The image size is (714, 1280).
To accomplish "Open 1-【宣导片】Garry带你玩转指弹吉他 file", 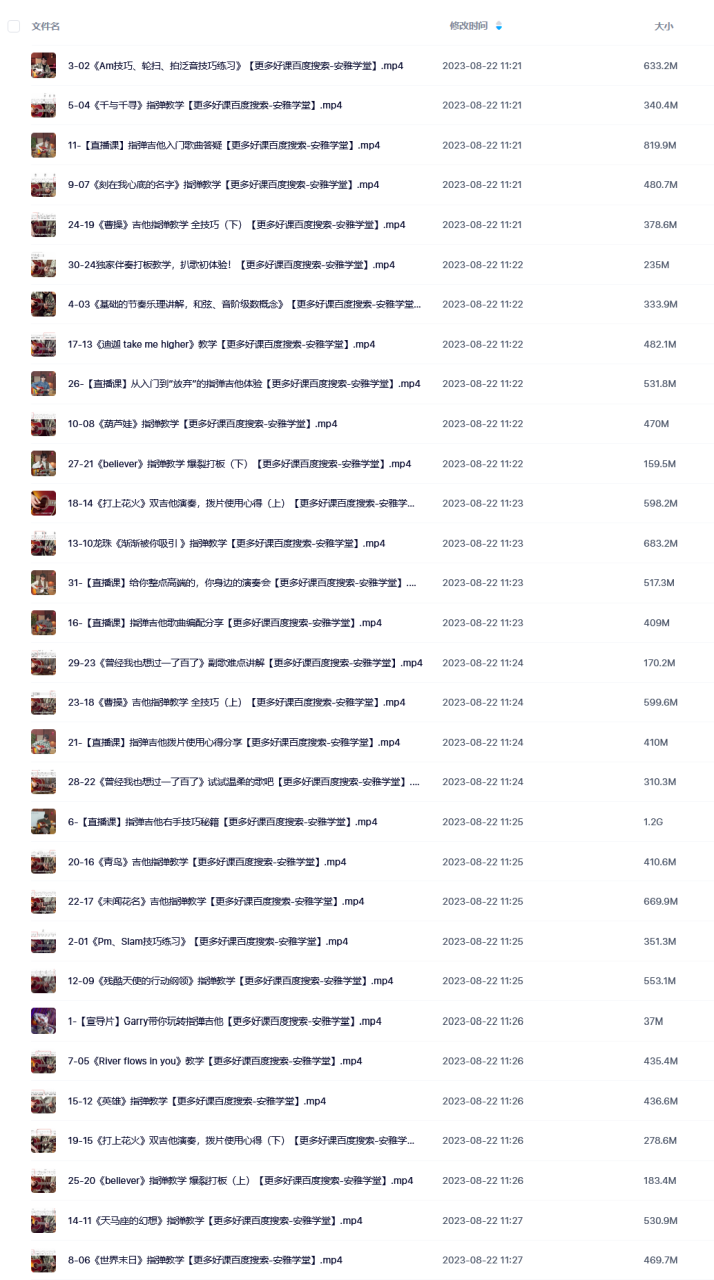I will click(224, 1021).
